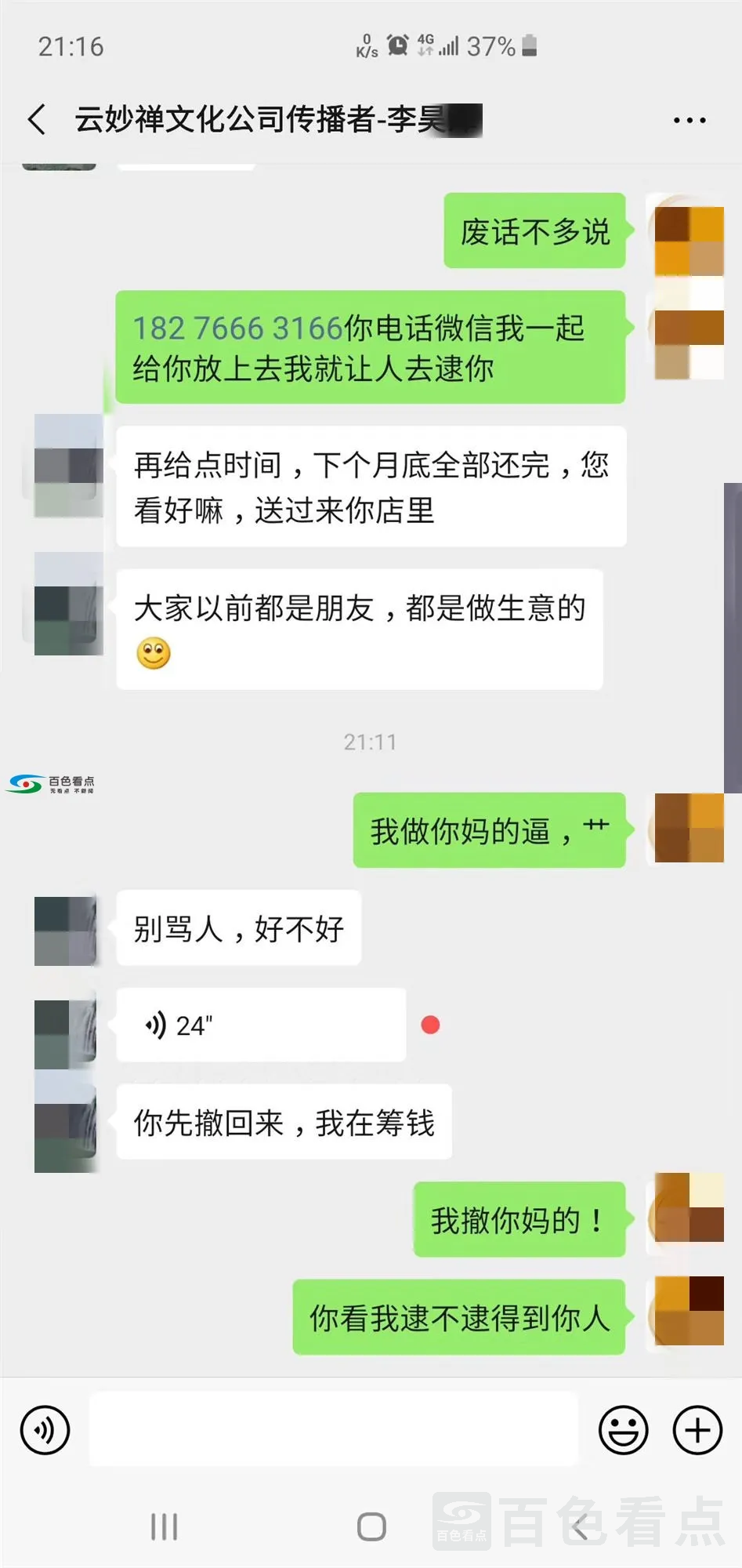
Task: Go to the home screen
Action: pyautogui.click(x=371, y=1526)
